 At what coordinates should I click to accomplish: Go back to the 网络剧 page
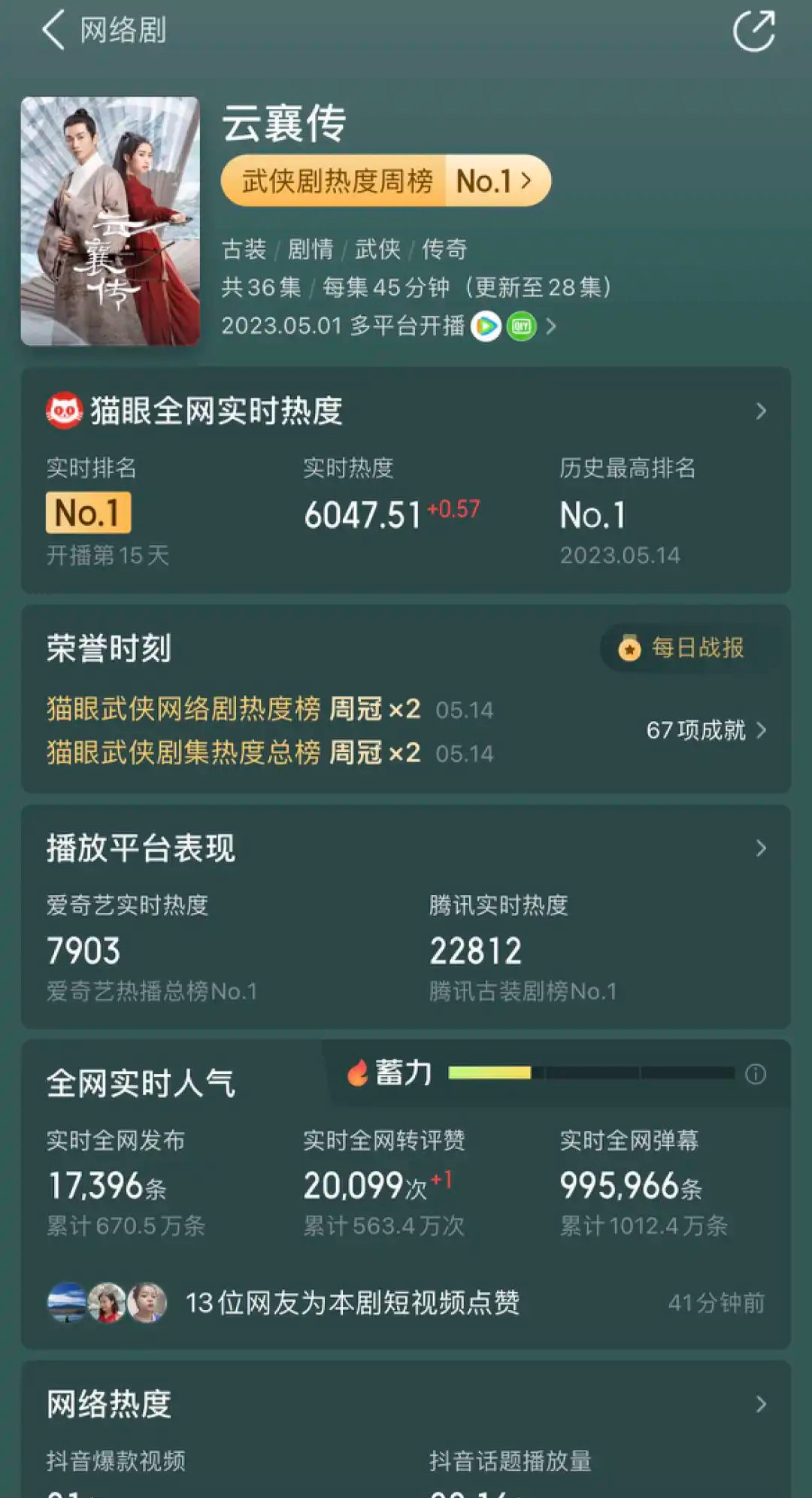[53, 30]
